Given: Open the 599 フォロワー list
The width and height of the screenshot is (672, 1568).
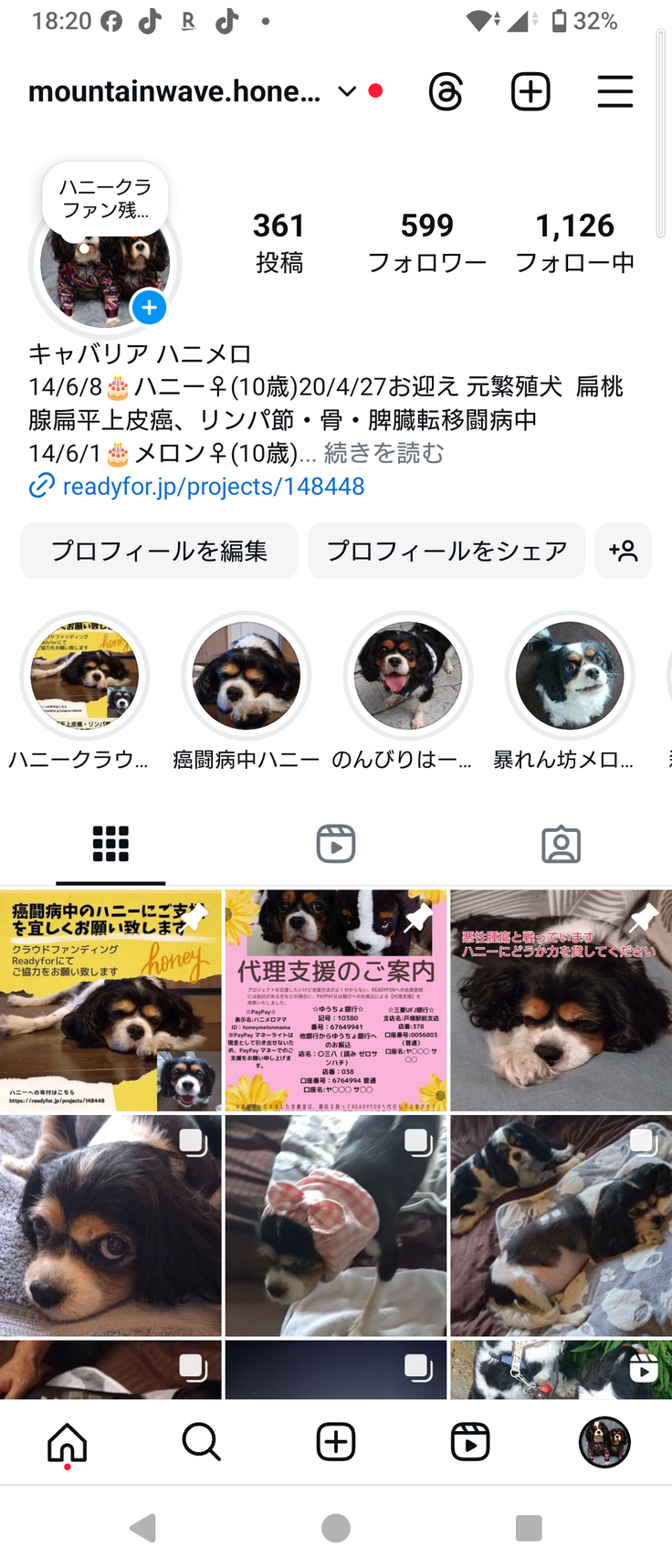Looking at the screenshot, I should coord(426,242).
